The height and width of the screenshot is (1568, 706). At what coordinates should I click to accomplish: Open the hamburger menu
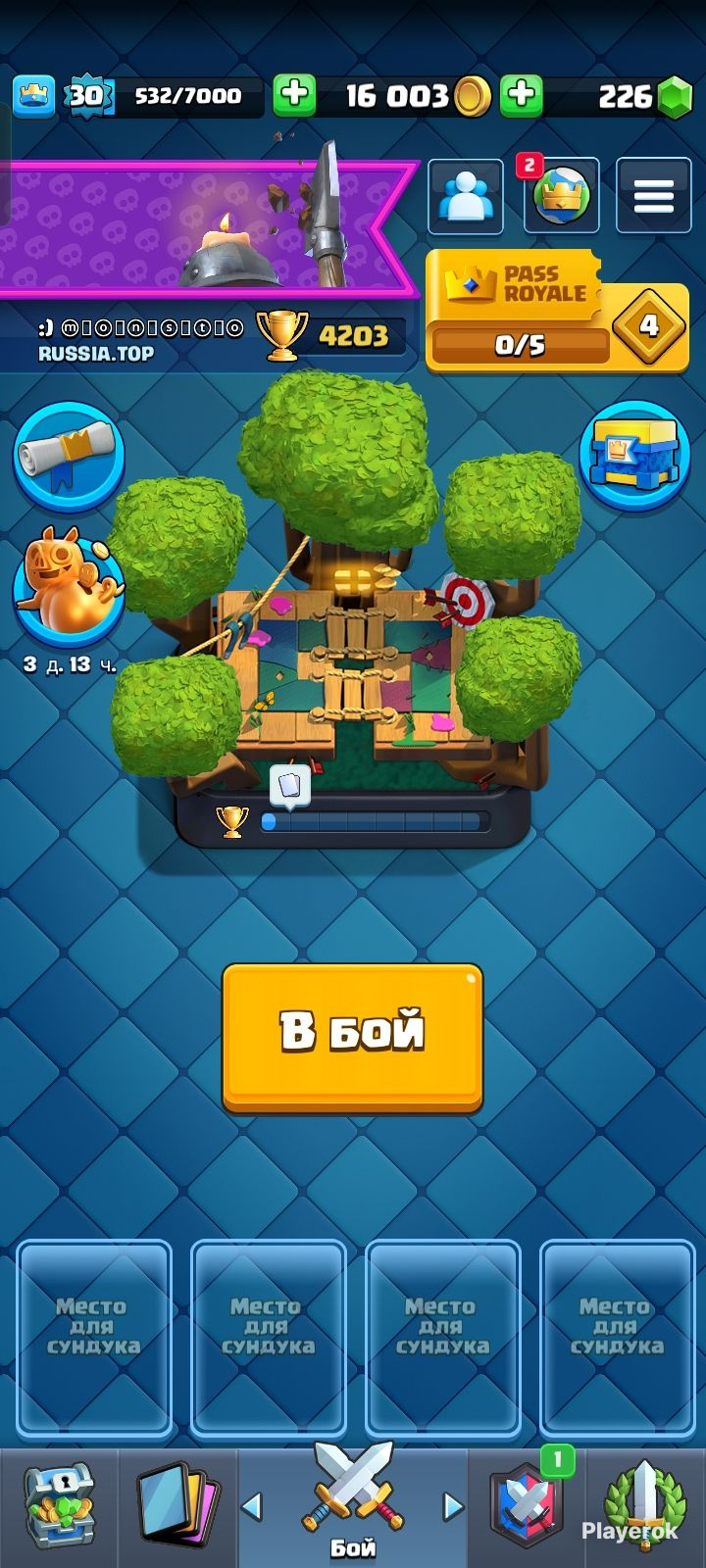click(x=653, y=196)
